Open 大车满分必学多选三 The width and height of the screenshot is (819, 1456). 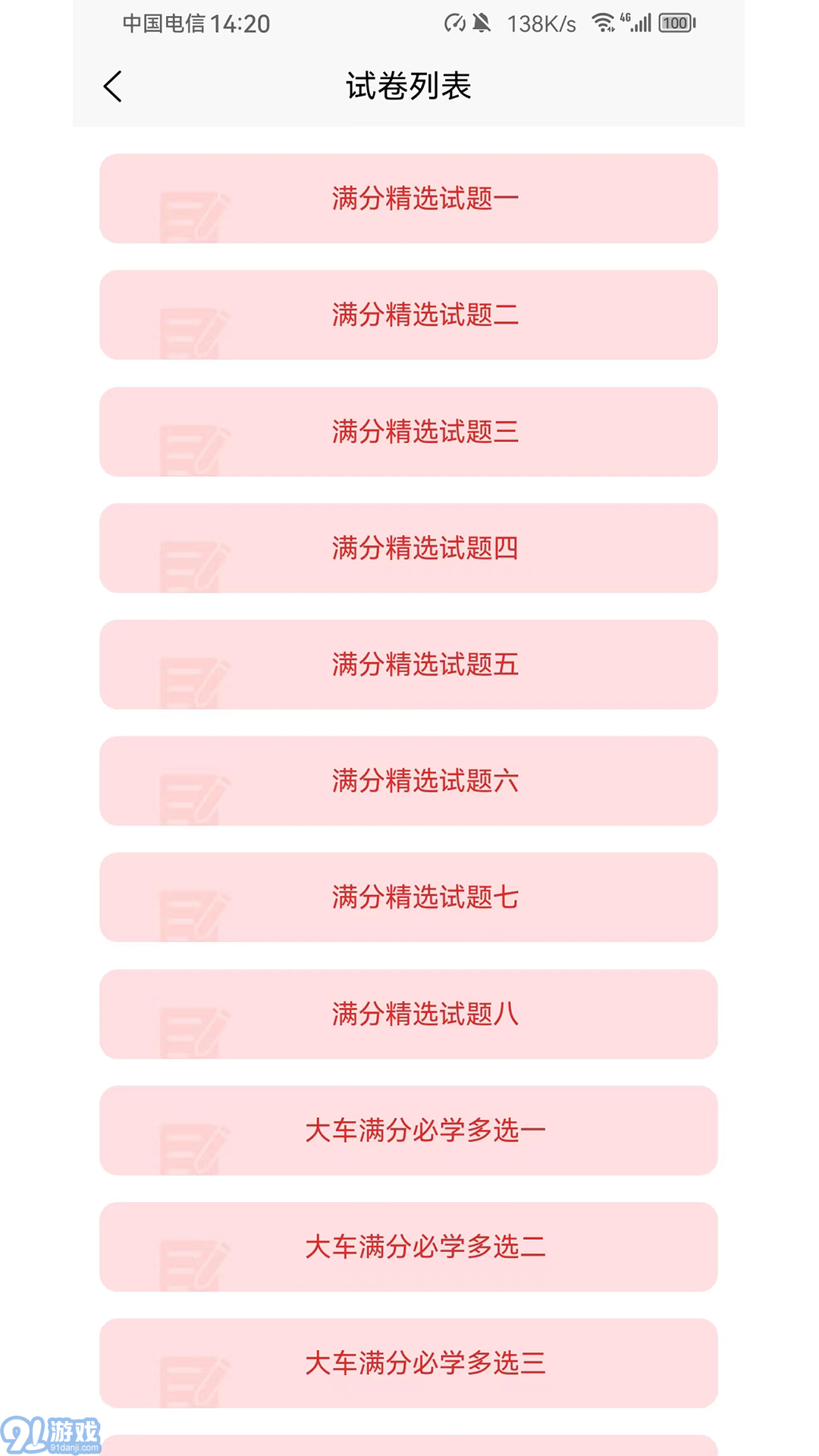click(409, 1363)
